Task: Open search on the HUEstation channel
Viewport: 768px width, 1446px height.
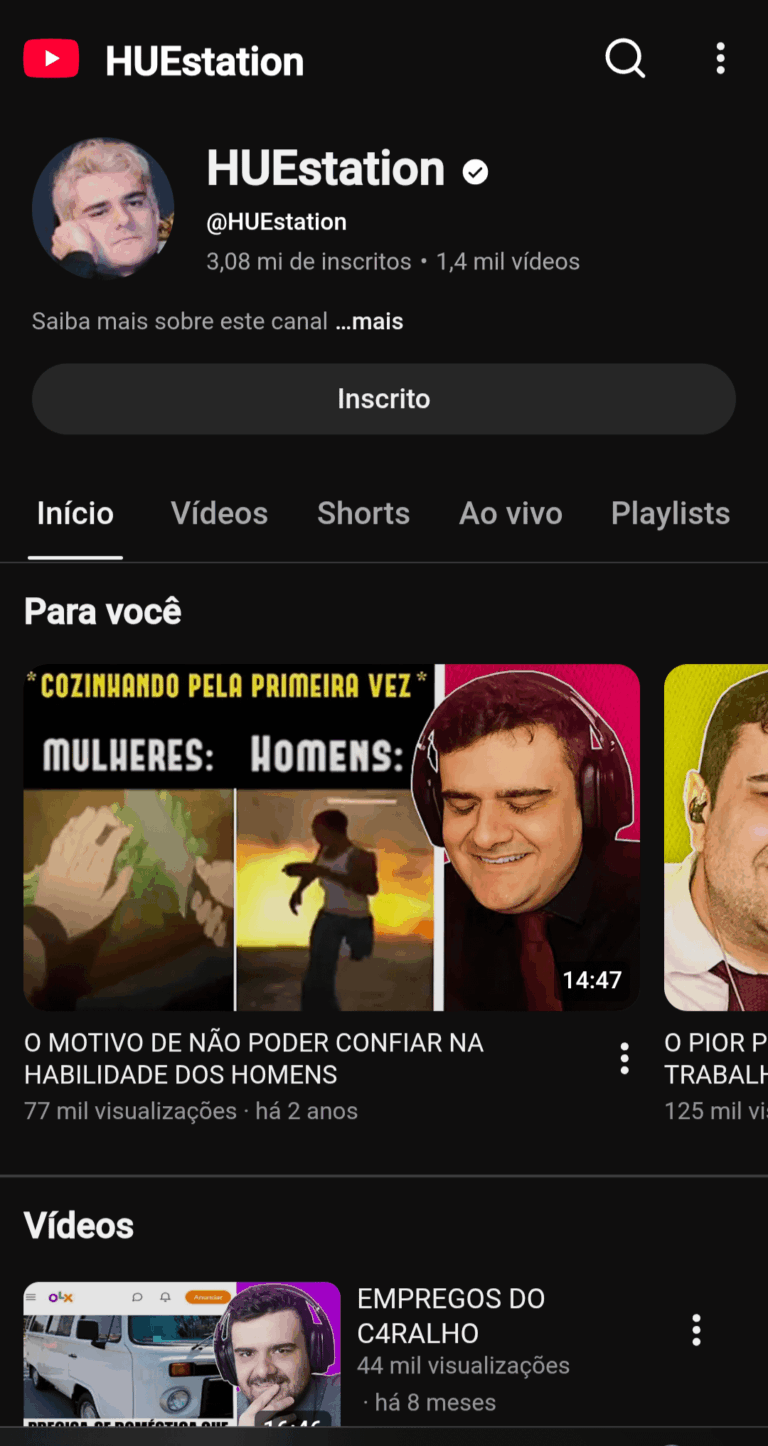Action: pos(625,59)
